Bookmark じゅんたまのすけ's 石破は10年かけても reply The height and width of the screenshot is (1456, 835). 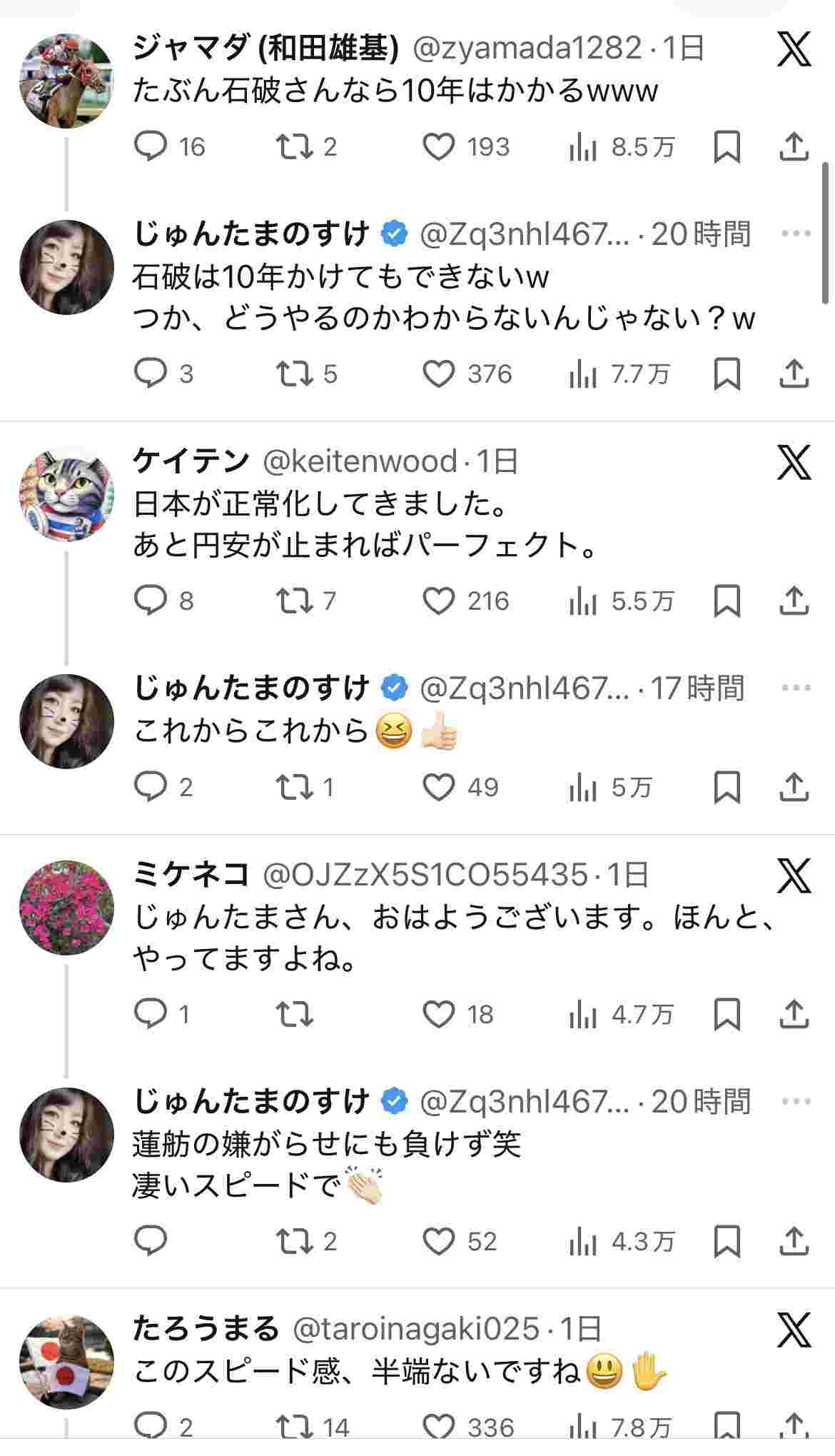click(727, 374)
